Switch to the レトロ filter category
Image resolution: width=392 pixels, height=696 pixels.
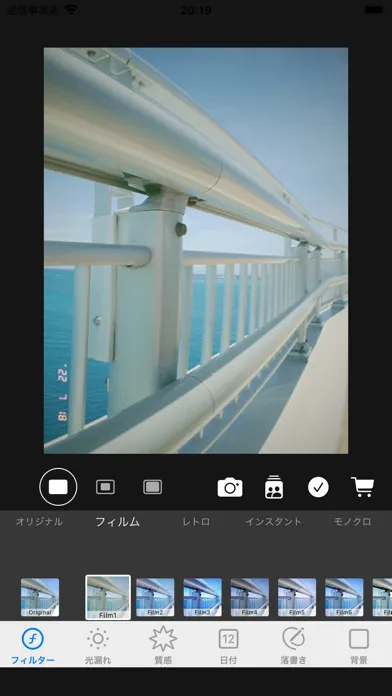click(196, 522)
